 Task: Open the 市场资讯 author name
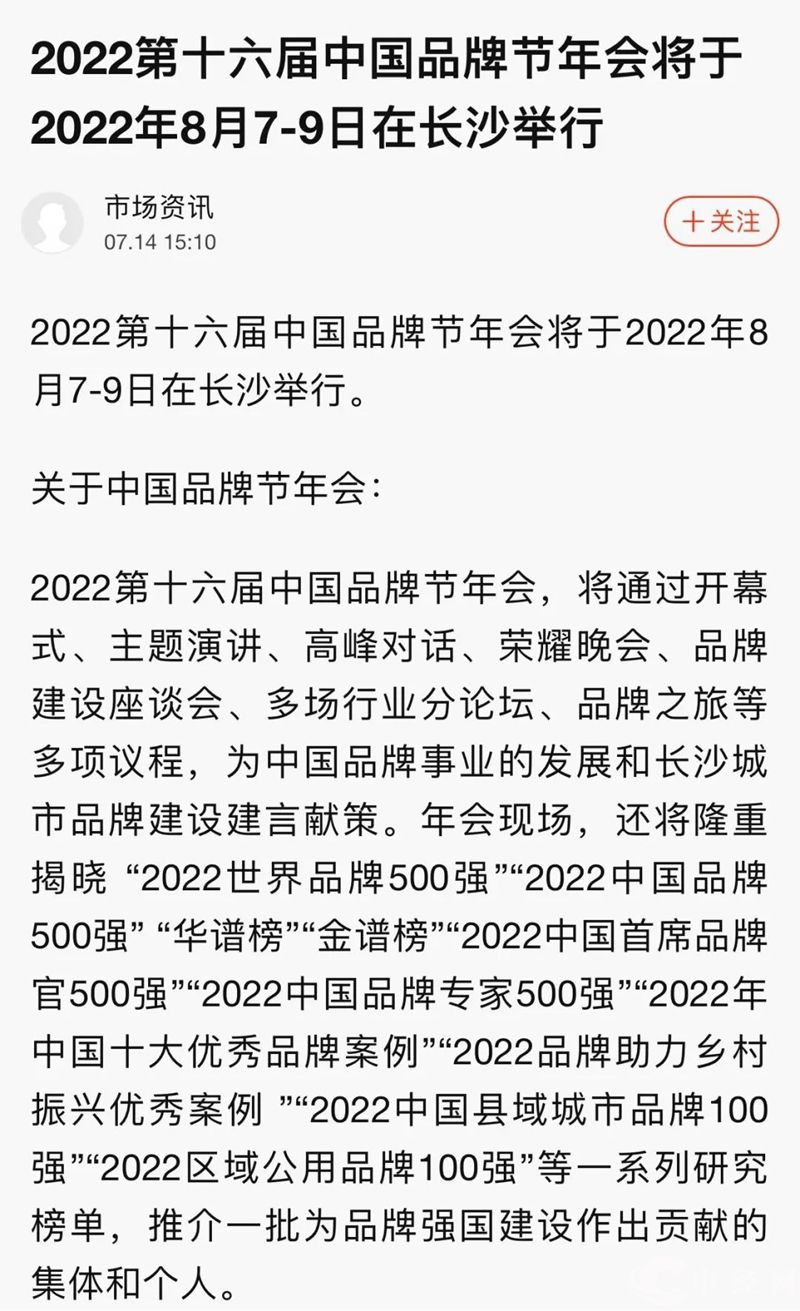158,208
